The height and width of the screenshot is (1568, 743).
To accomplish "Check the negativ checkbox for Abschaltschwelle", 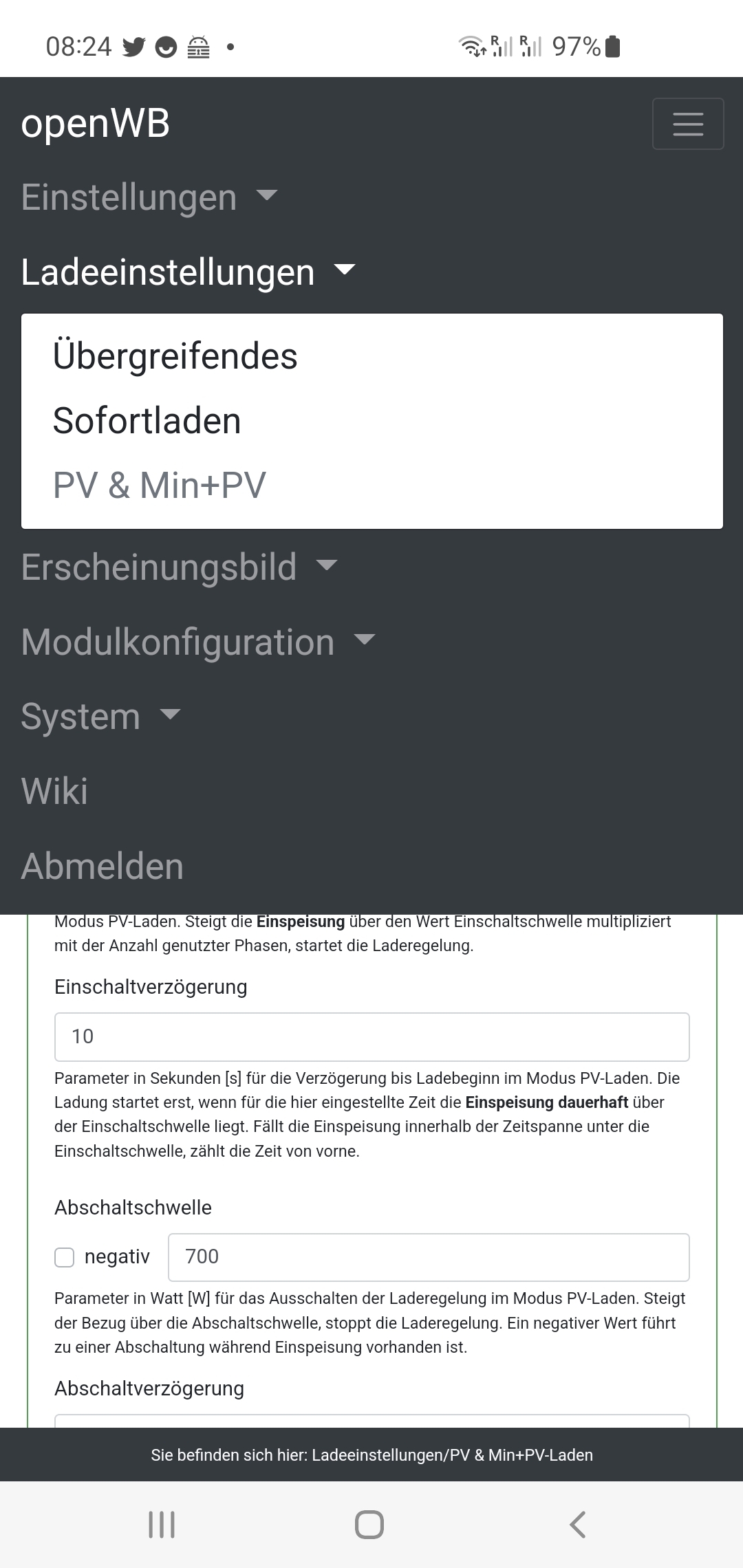I will tap(65, 1257).
